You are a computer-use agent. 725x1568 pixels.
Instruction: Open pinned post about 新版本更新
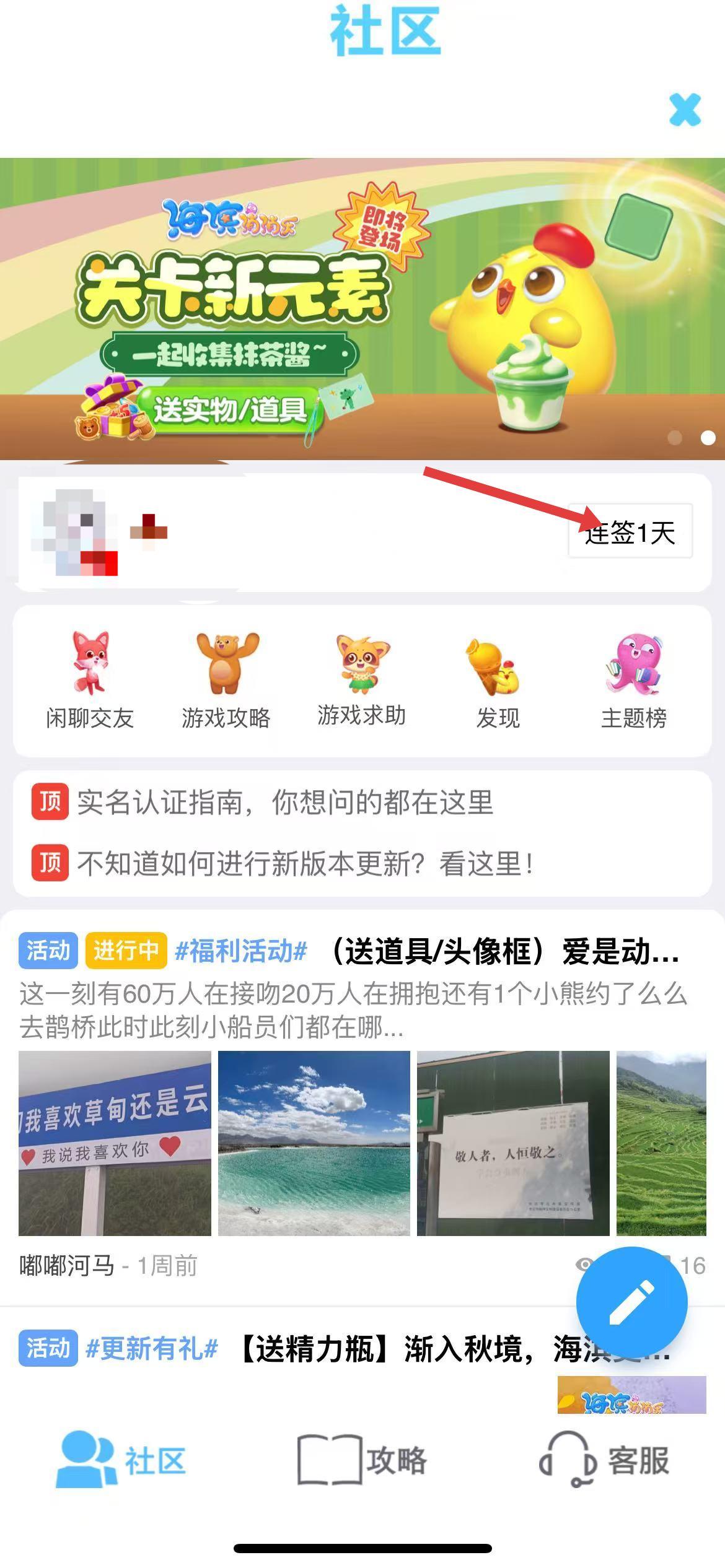click(305, 863)
